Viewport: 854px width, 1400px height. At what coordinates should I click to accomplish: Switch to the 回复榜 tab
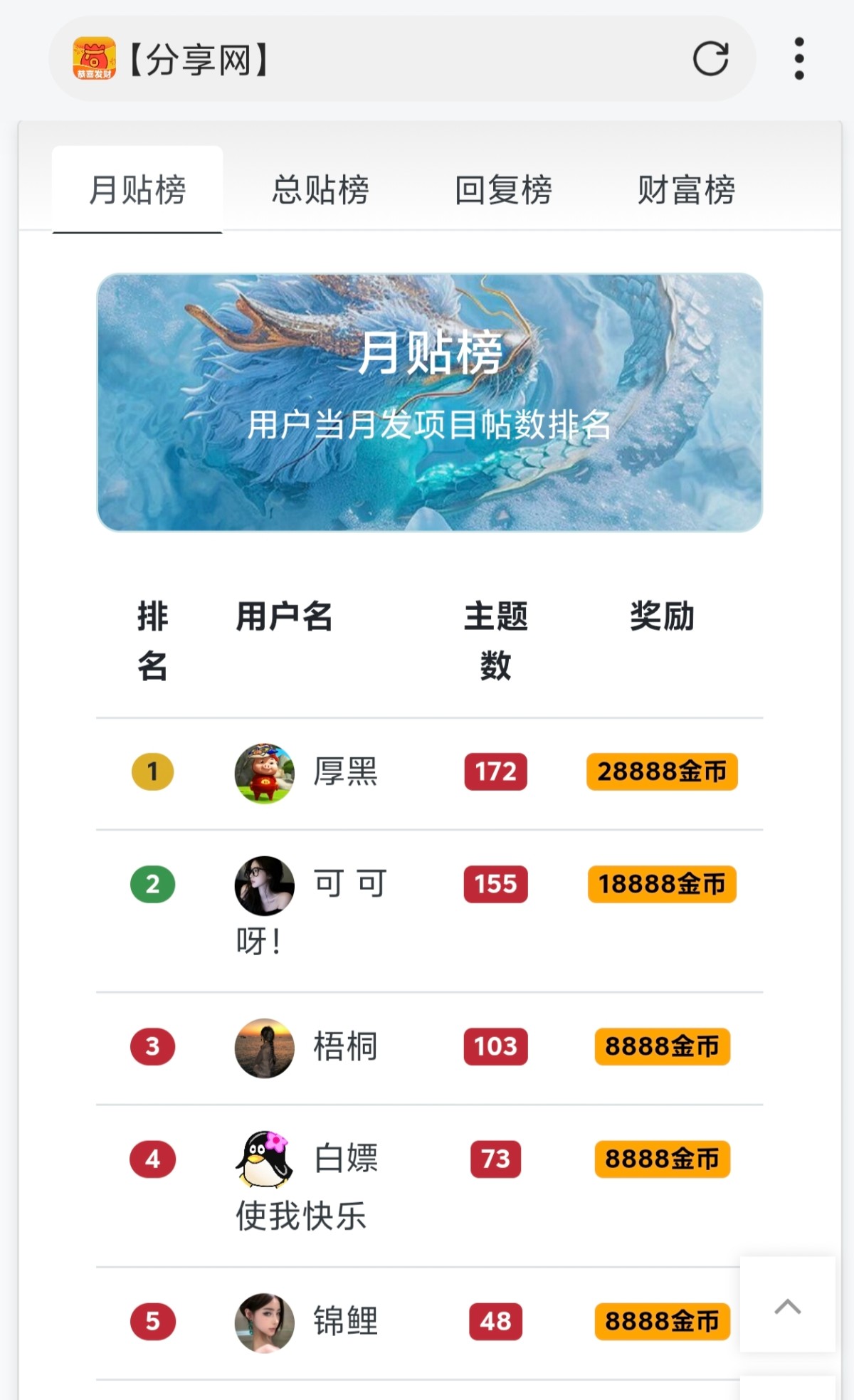pyautogui.click(x=503, y=190)
